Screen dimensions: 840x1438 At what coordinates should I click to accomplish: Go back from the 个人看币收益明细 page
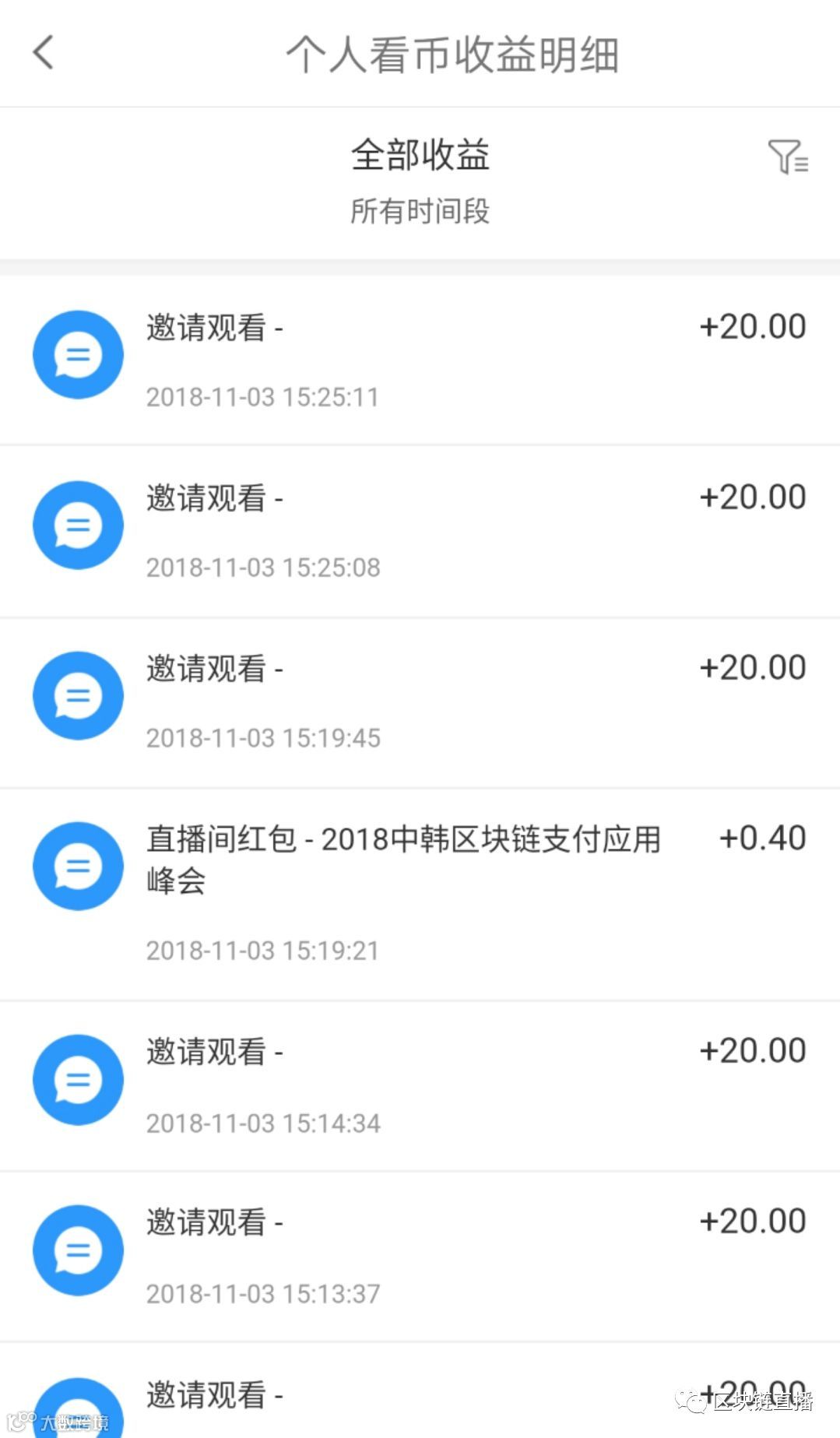tap(44, 53)
